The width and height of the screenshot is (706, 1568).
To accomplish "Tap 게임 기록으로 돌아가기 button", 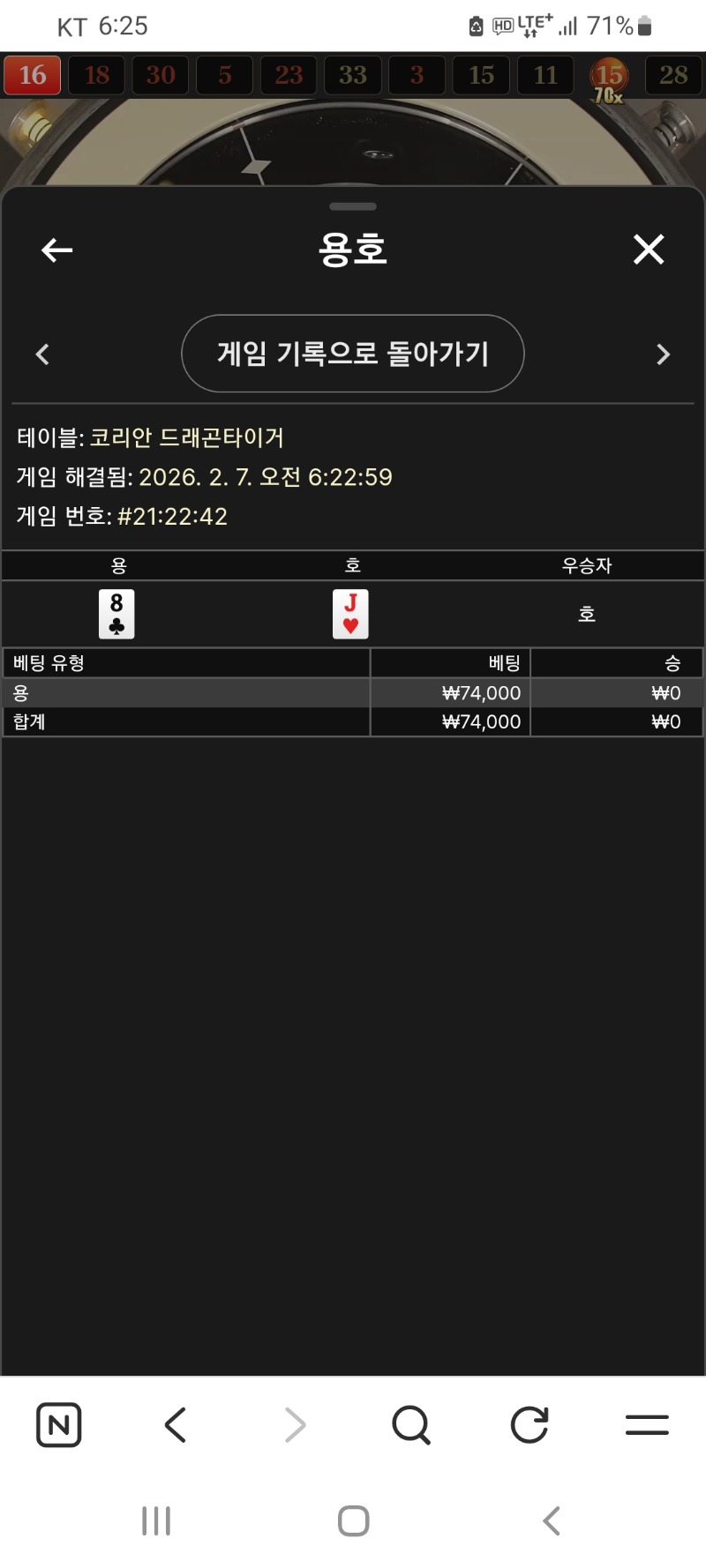I will [x=352, y=354].
